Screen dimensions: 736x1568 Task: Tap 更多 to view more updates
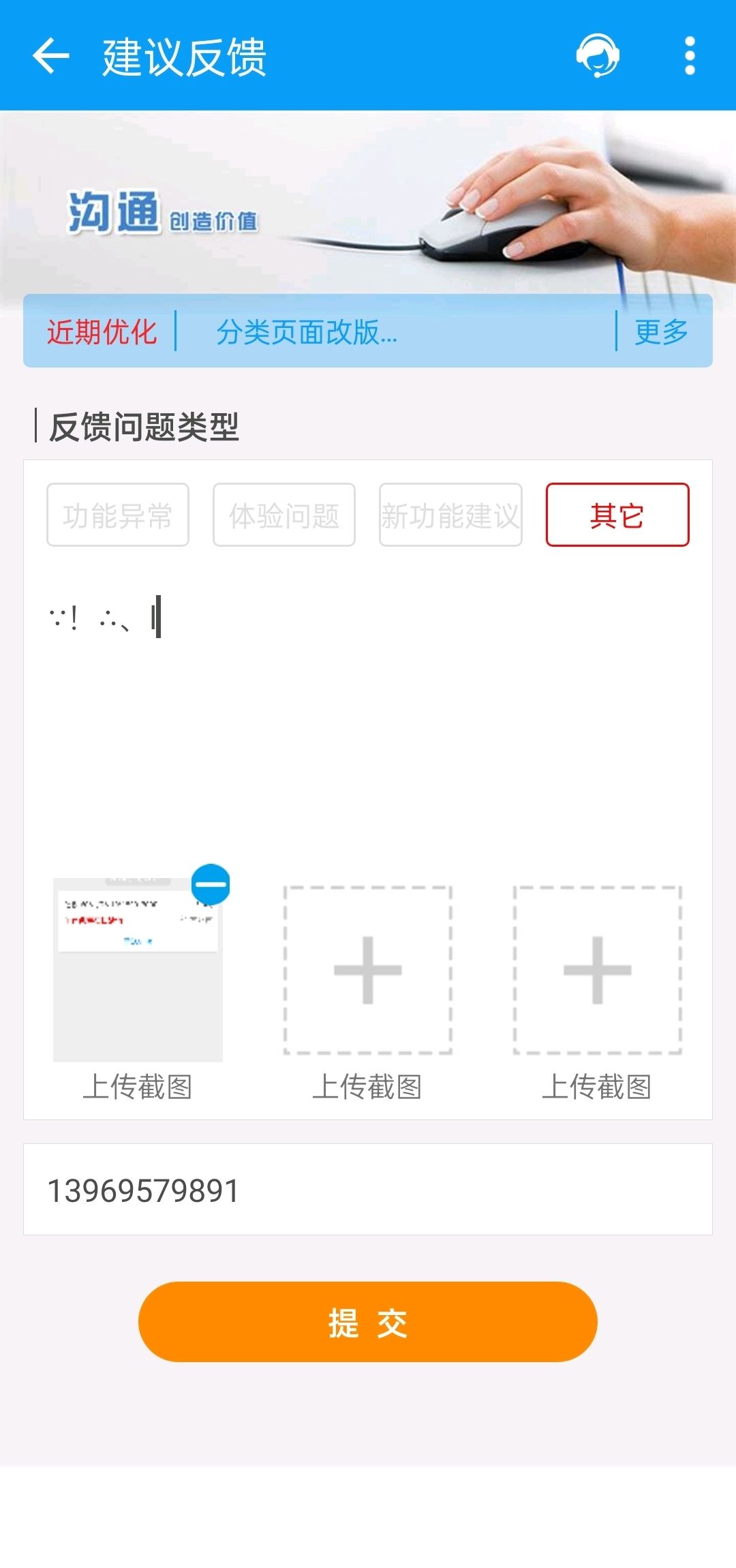661,332
